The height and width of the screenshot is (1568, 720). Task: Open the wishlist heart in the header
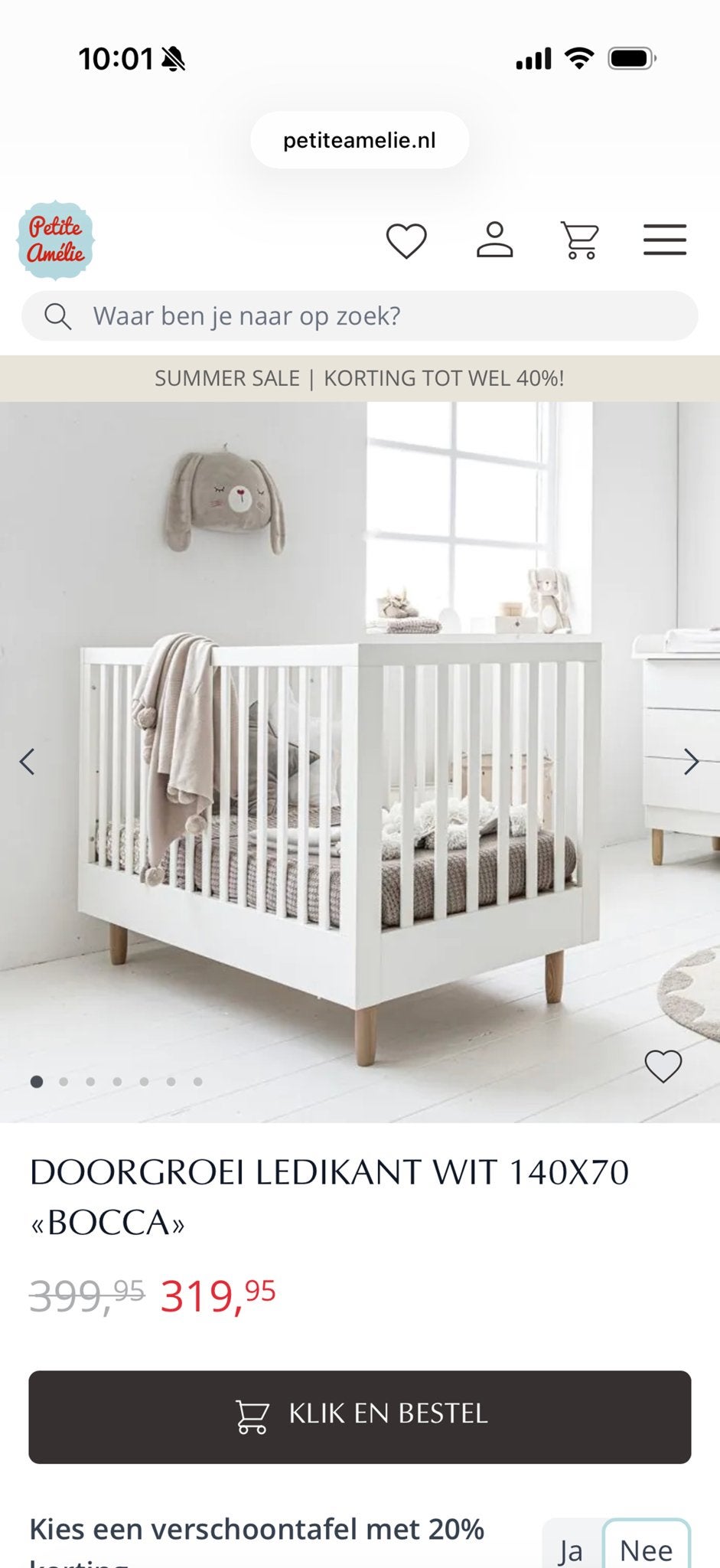[x=406, y=240]
